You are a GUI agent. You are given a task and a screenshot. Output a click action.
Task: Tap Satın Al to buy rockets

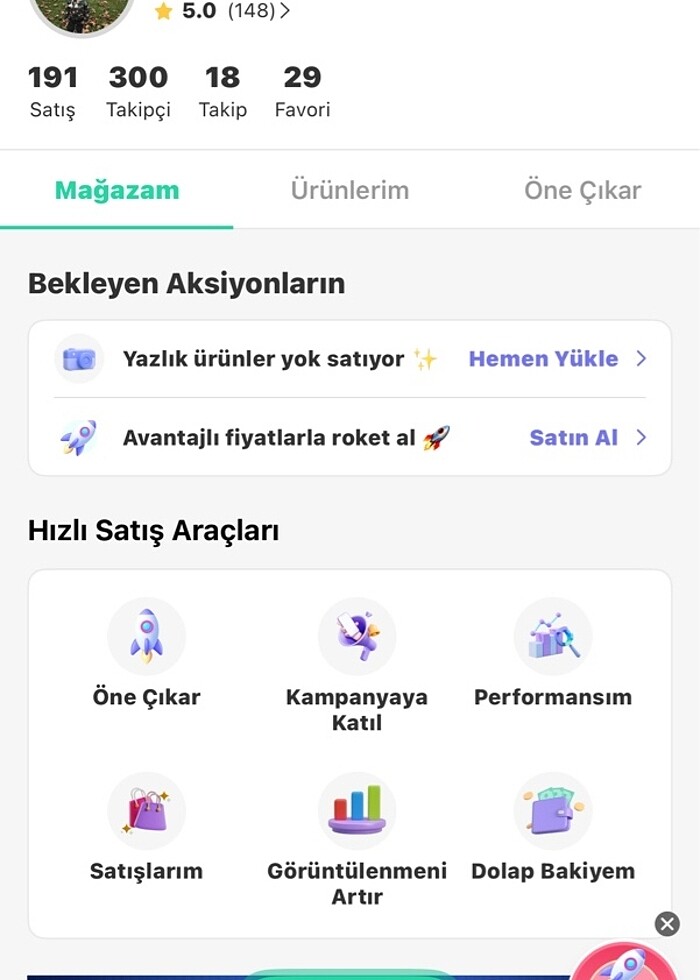pos(586,437)
